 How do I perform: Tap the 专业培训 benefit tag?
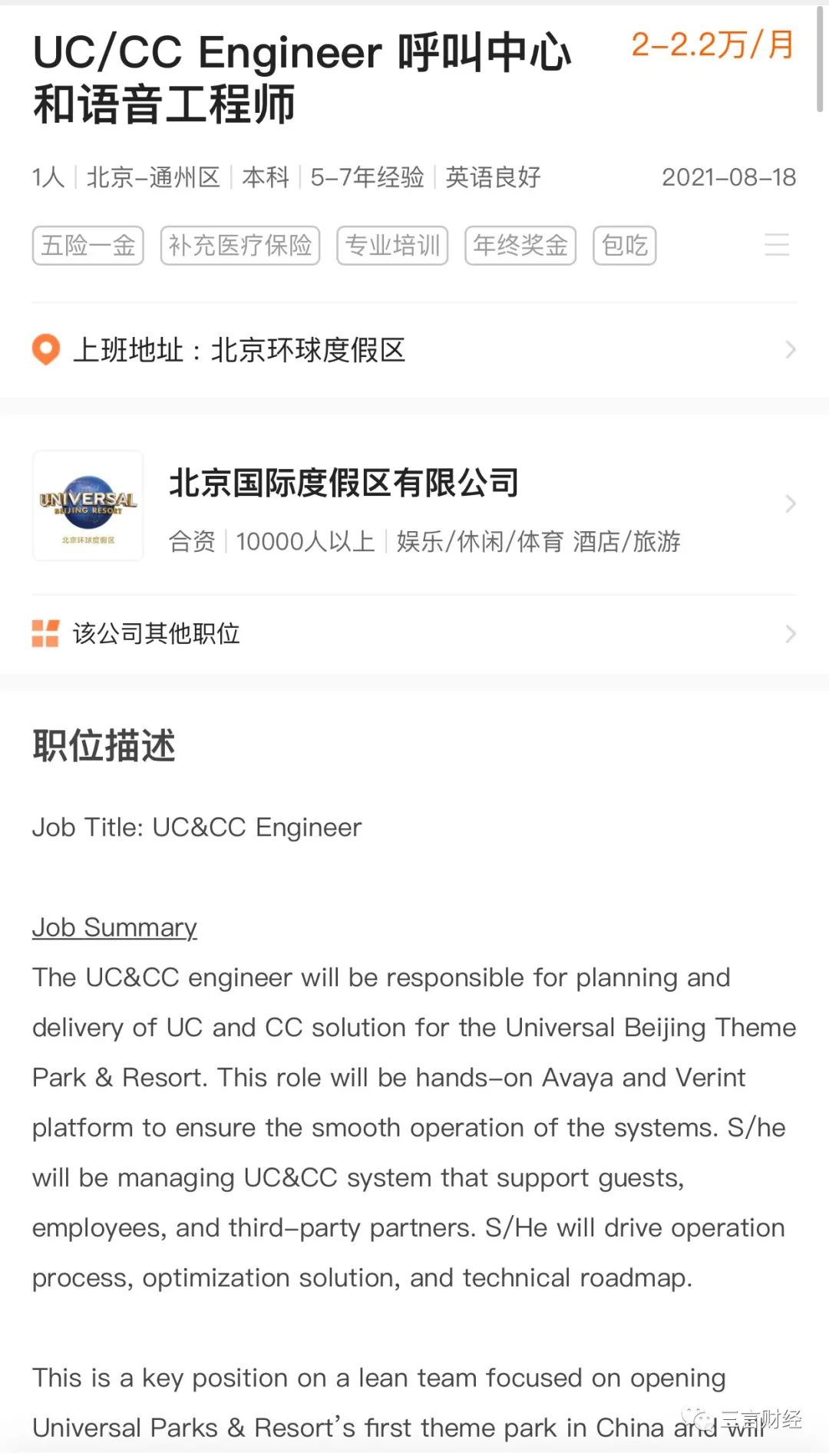click(392, 246)
